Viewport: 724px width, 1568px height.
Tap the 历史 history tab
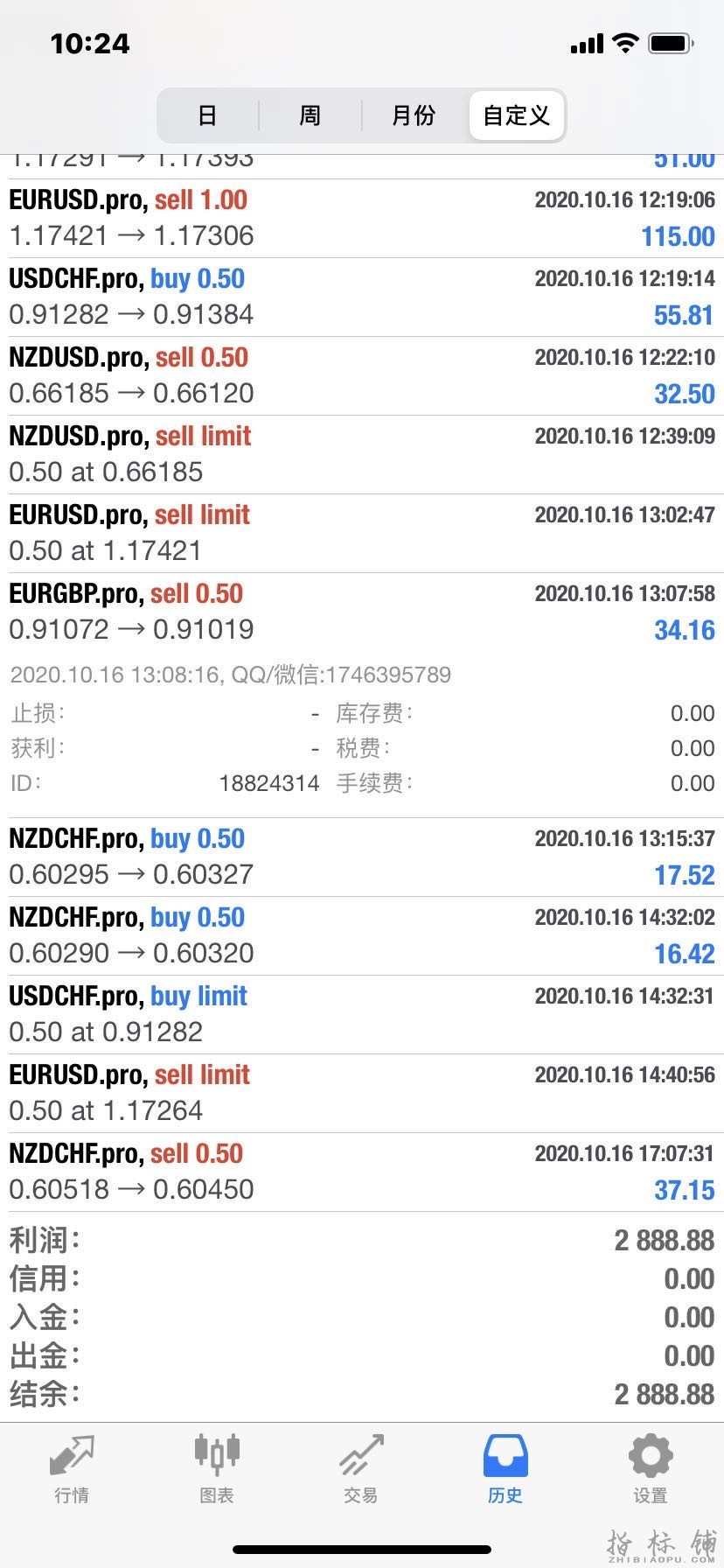(505, 1470)
